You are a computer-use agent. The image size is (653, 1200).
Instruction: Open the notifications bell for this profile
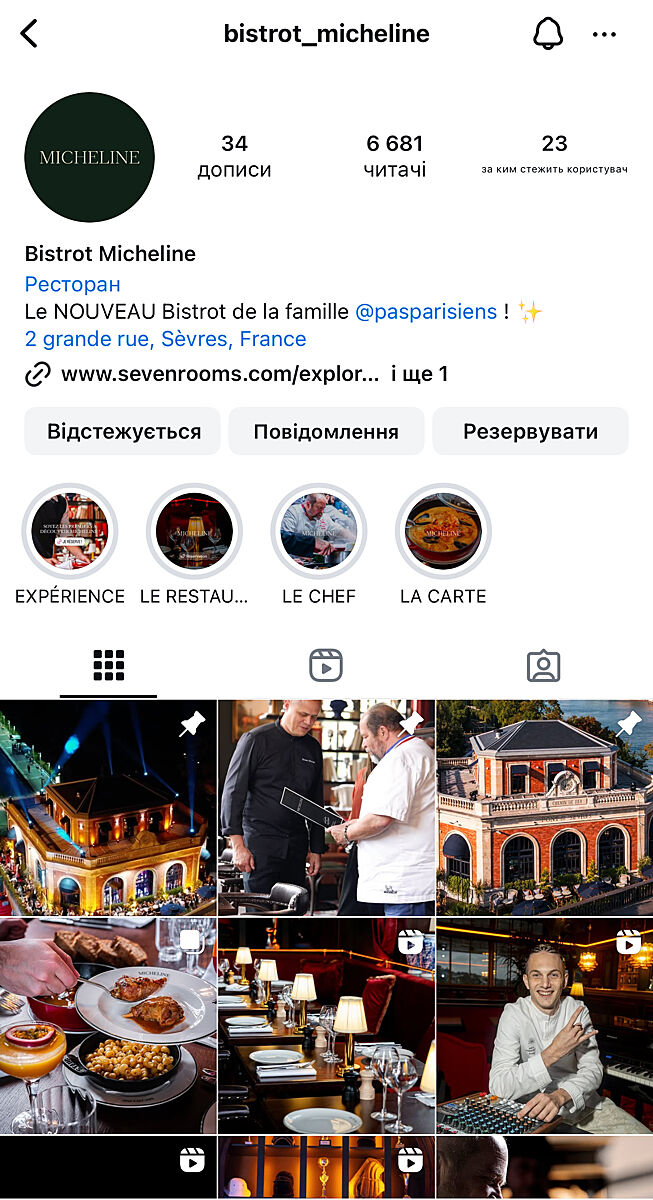(x=548, y=34)
